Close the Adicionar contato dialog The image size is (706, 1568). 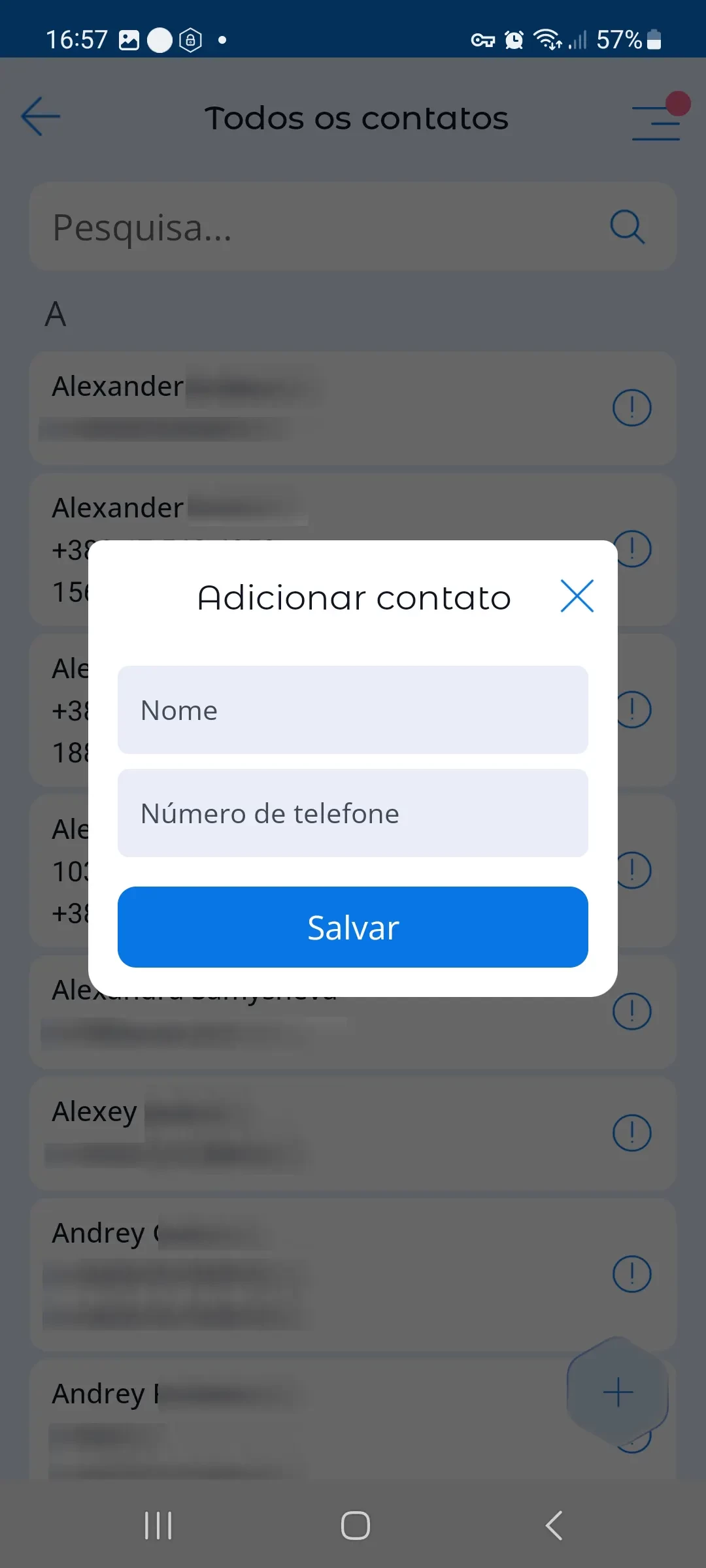(x=577, y=596)
